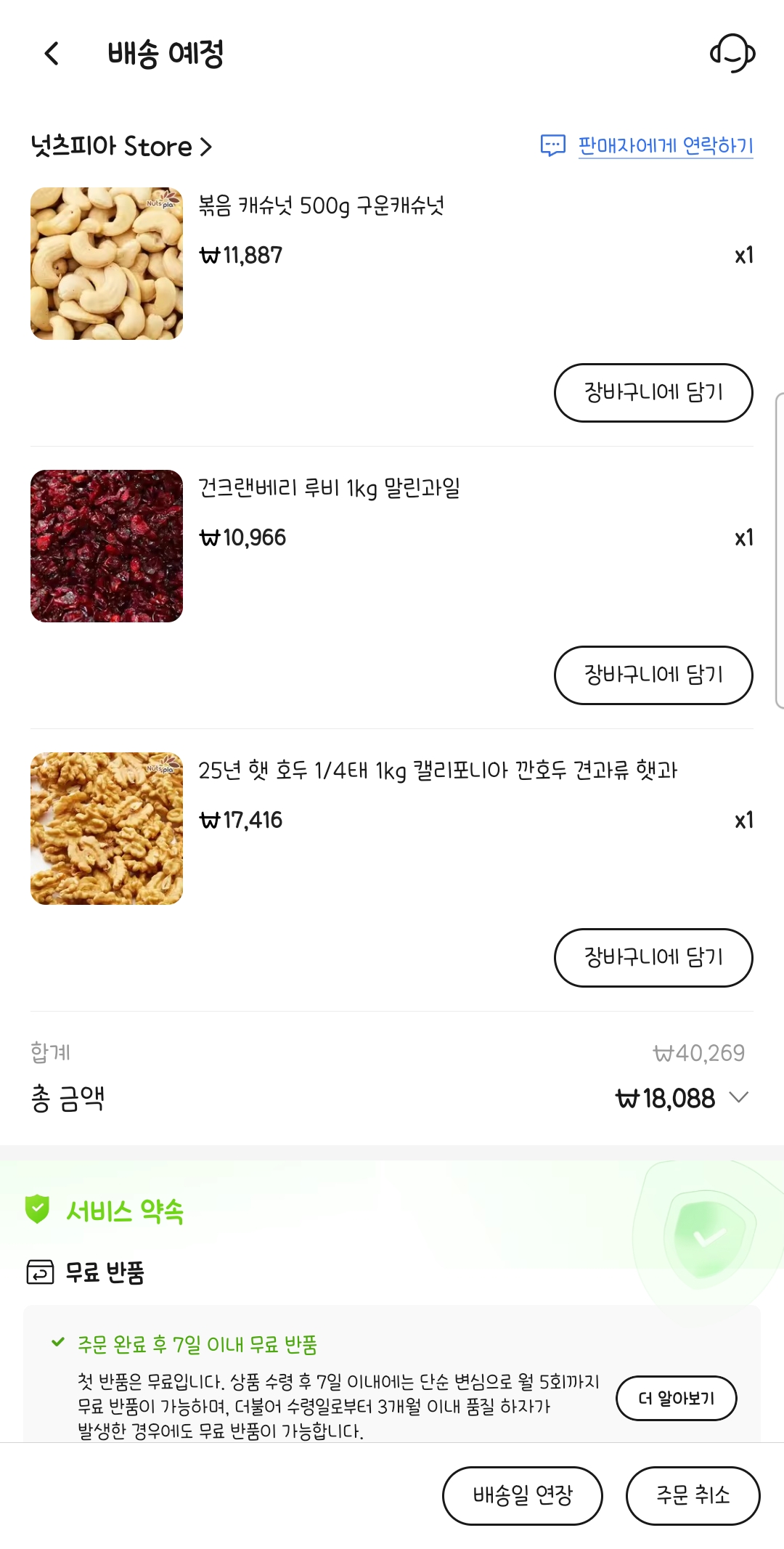Open customer support headset icon

(732, 54)
